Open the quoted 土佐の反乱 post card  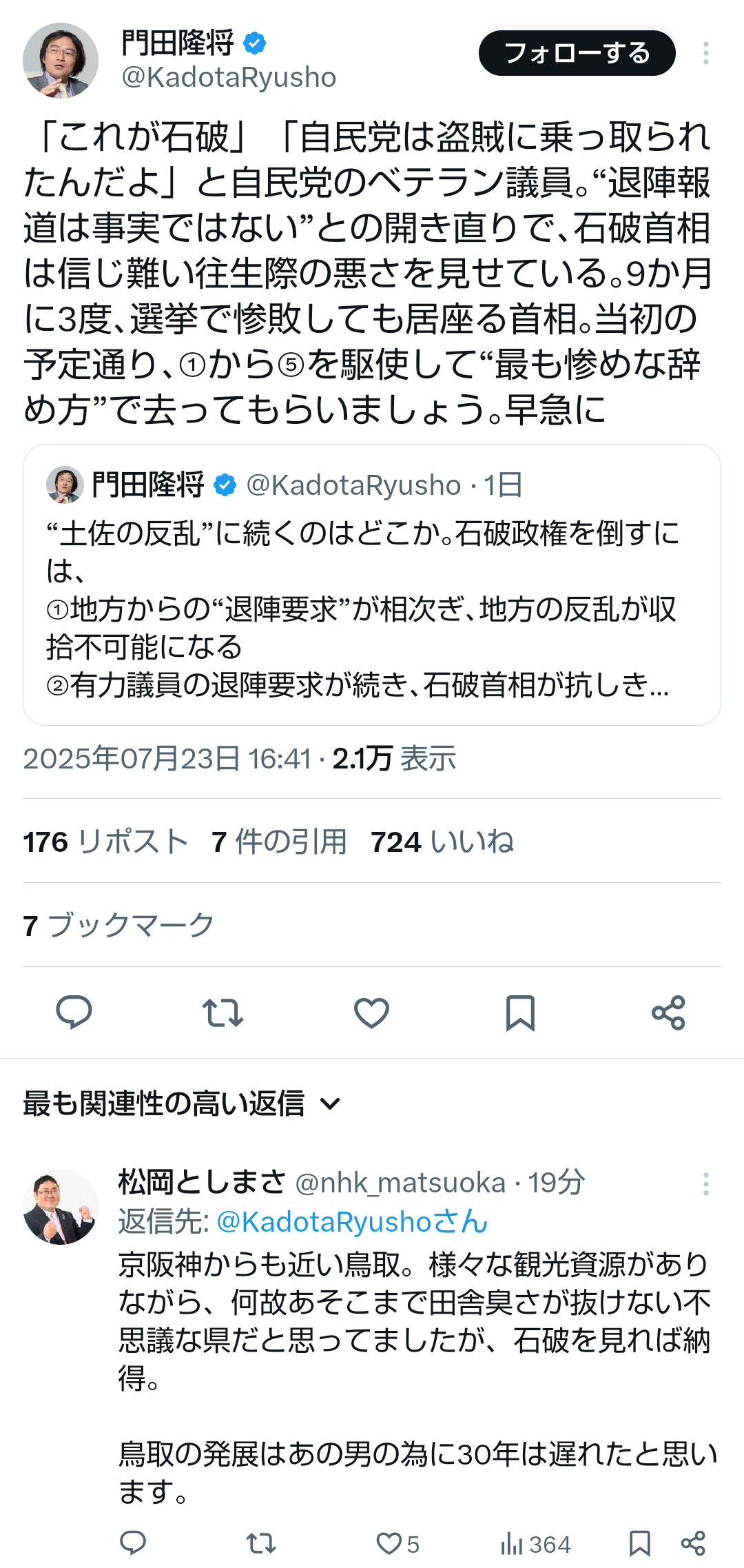(x=372, y=584)
